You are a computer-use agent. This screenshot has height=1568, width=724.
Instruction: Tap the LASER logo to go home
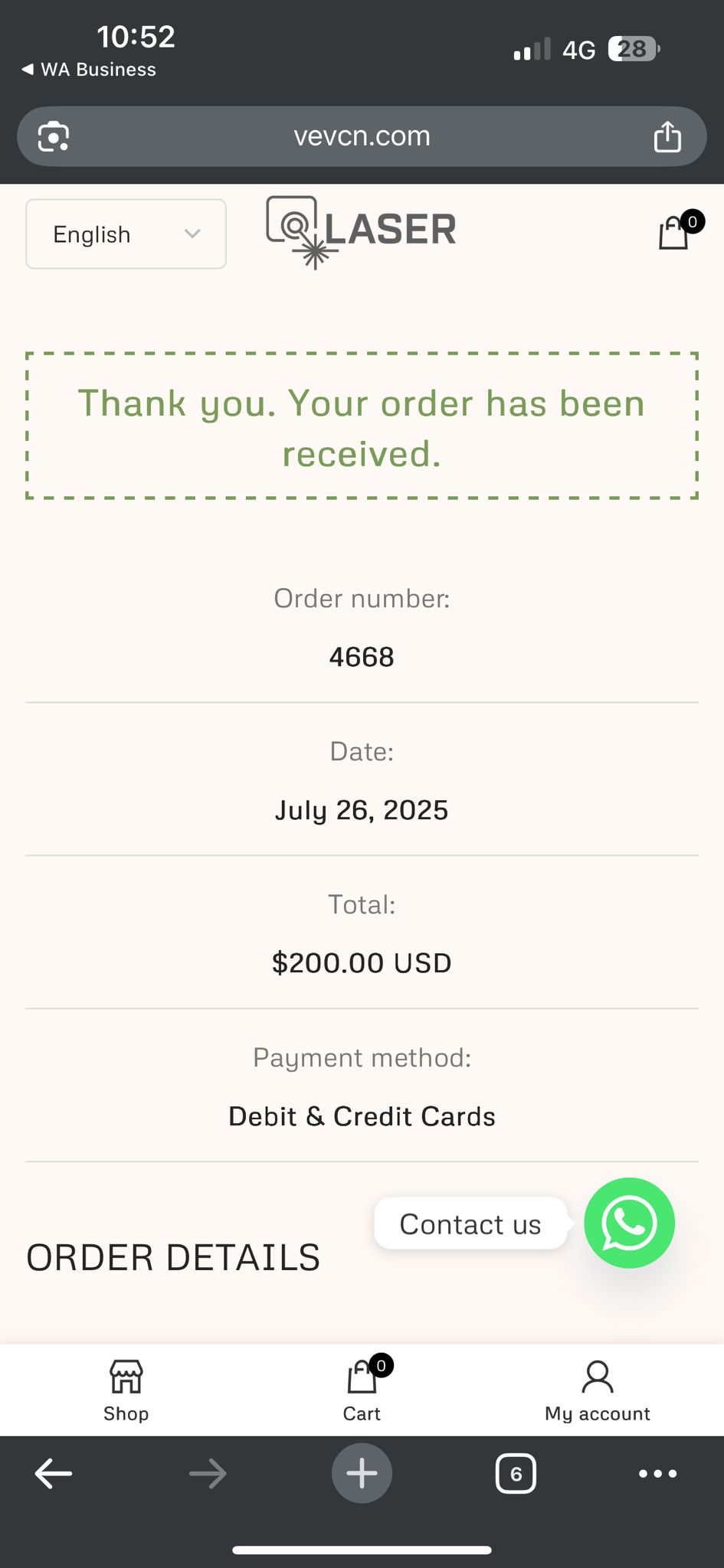coord(361,231)
